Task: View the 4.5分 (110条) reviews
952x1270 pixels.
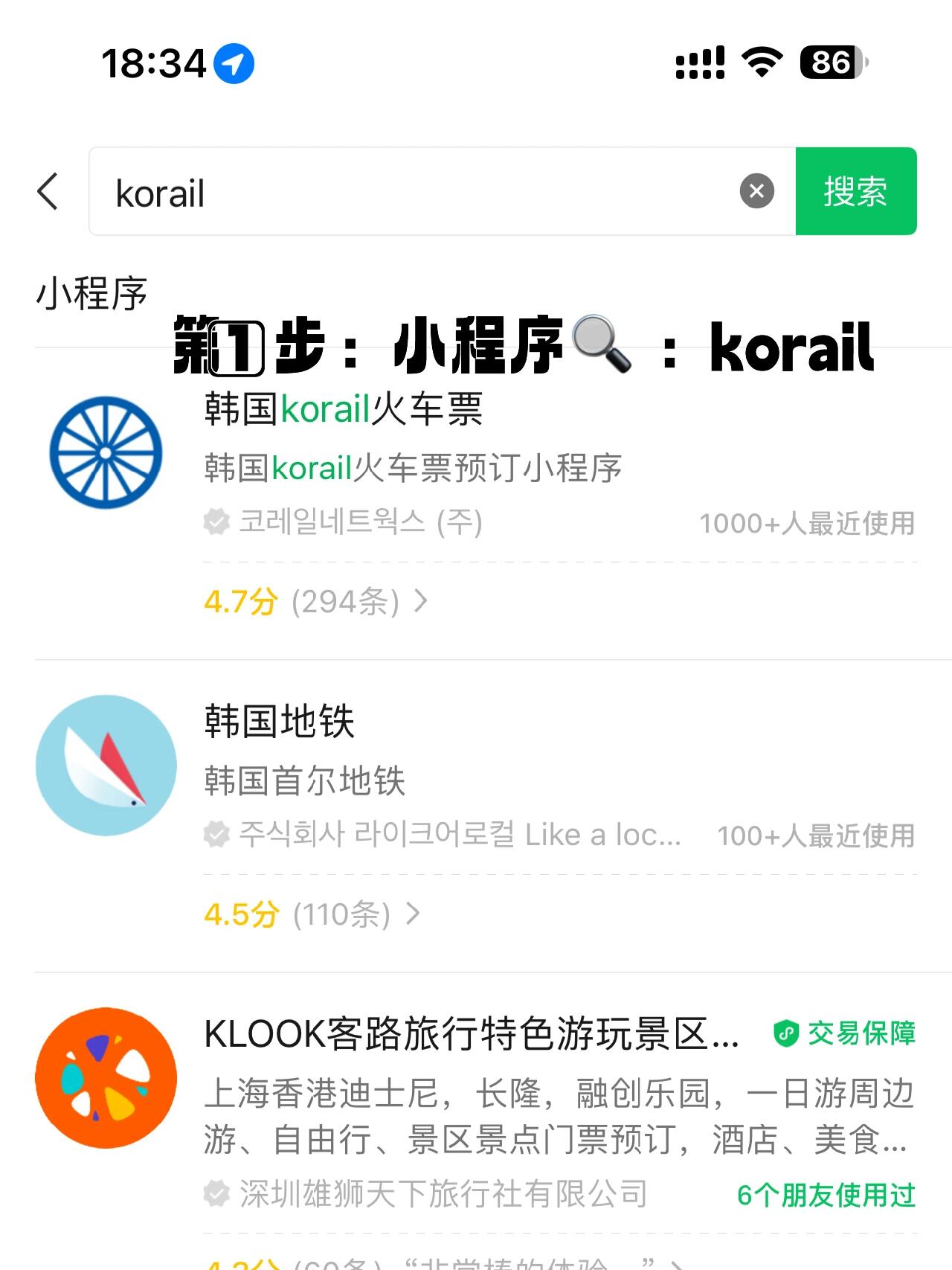Action: 312,914
